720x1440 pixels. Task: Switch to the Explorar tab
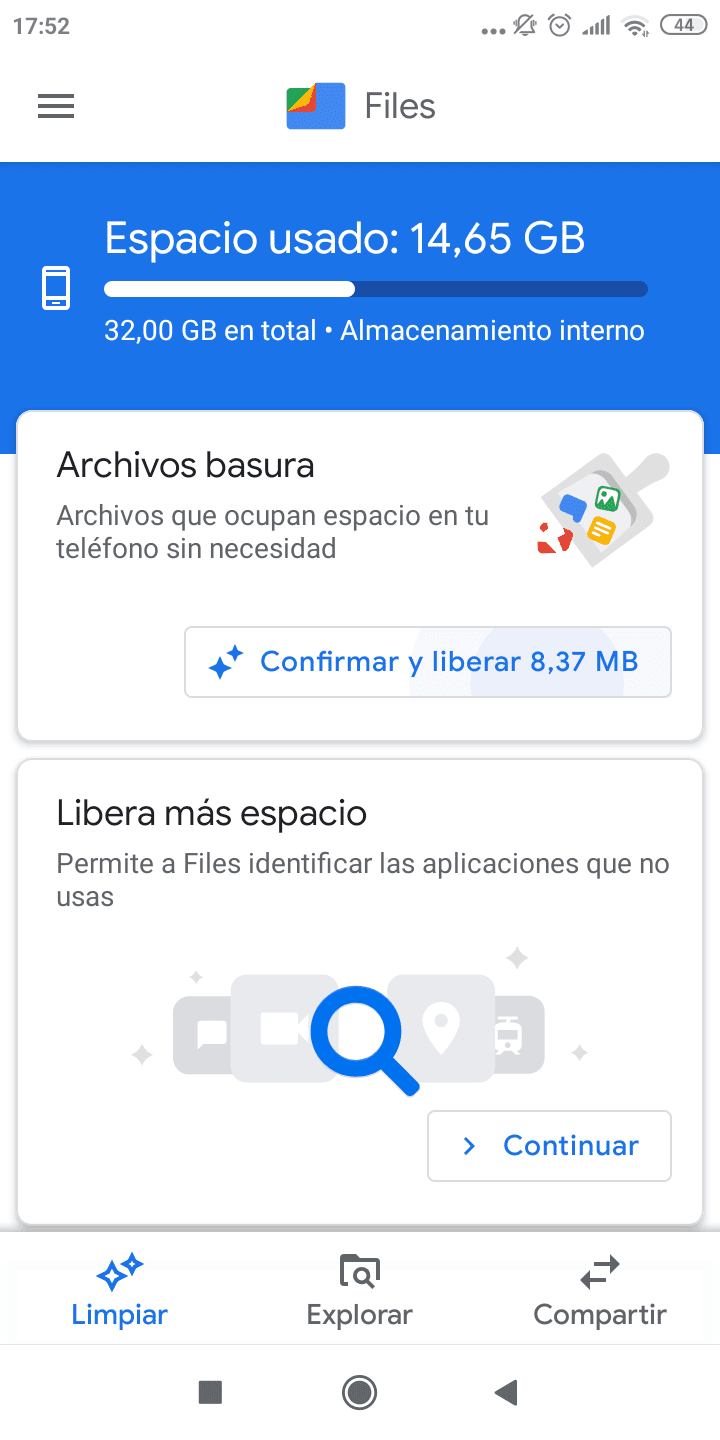pyautogui.click(x=359, y=1290)
